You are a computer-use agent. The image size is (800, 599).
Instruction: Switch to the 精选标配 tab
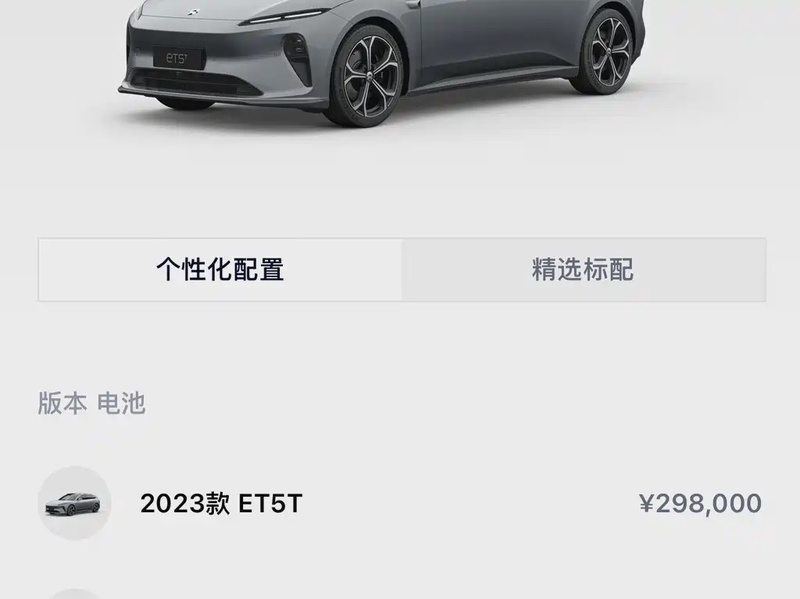[x=583, y=270]
